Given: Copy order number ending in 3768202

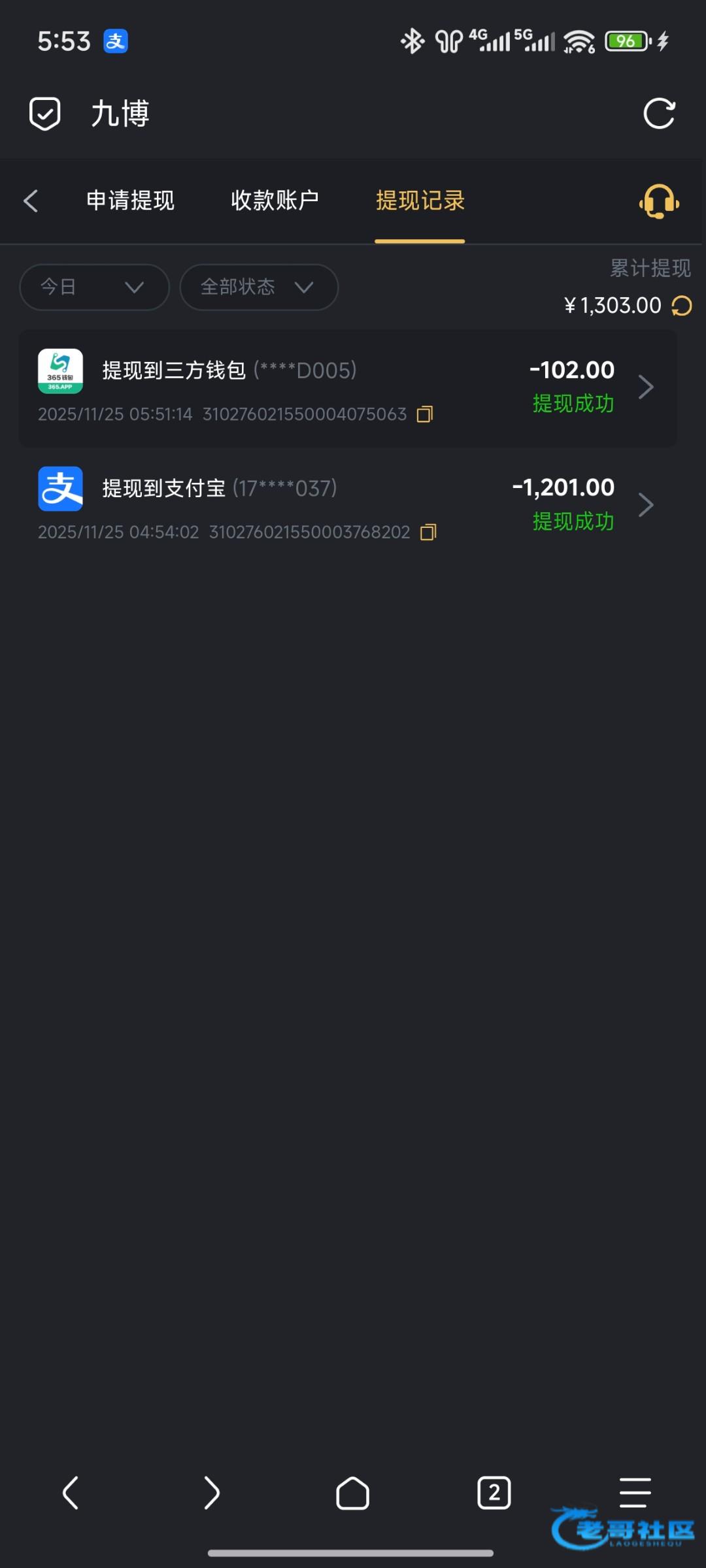Looking at the screenshot, I should pos(428,532).
